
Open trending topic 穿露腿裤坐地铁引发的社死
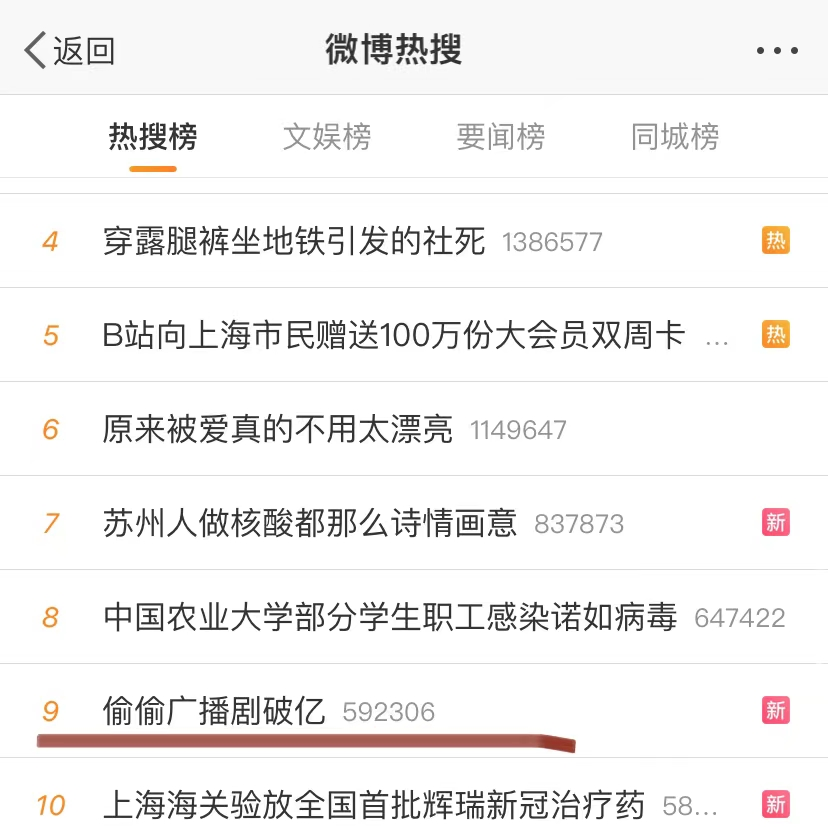(294, 241)
